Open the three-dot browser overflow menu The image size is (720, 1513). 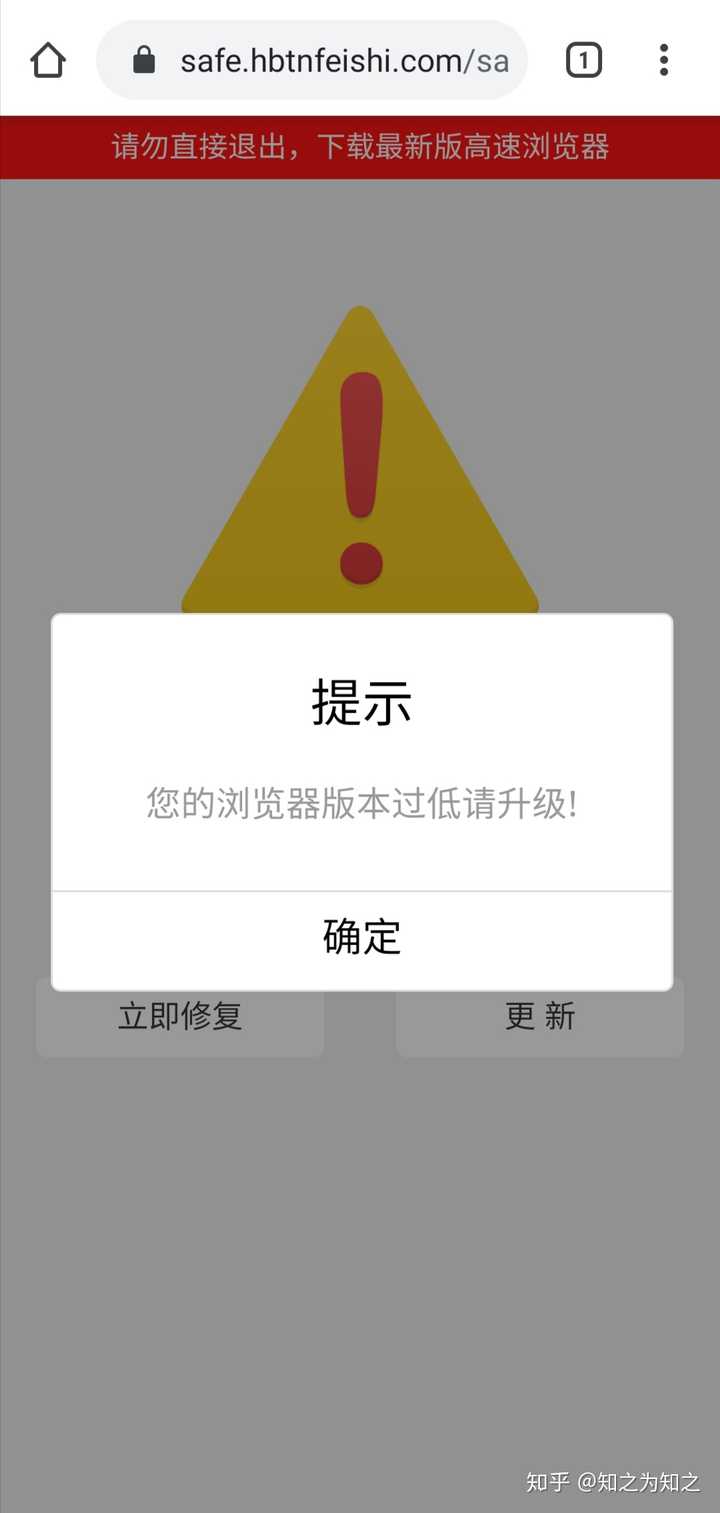click(x=663, y=60)
